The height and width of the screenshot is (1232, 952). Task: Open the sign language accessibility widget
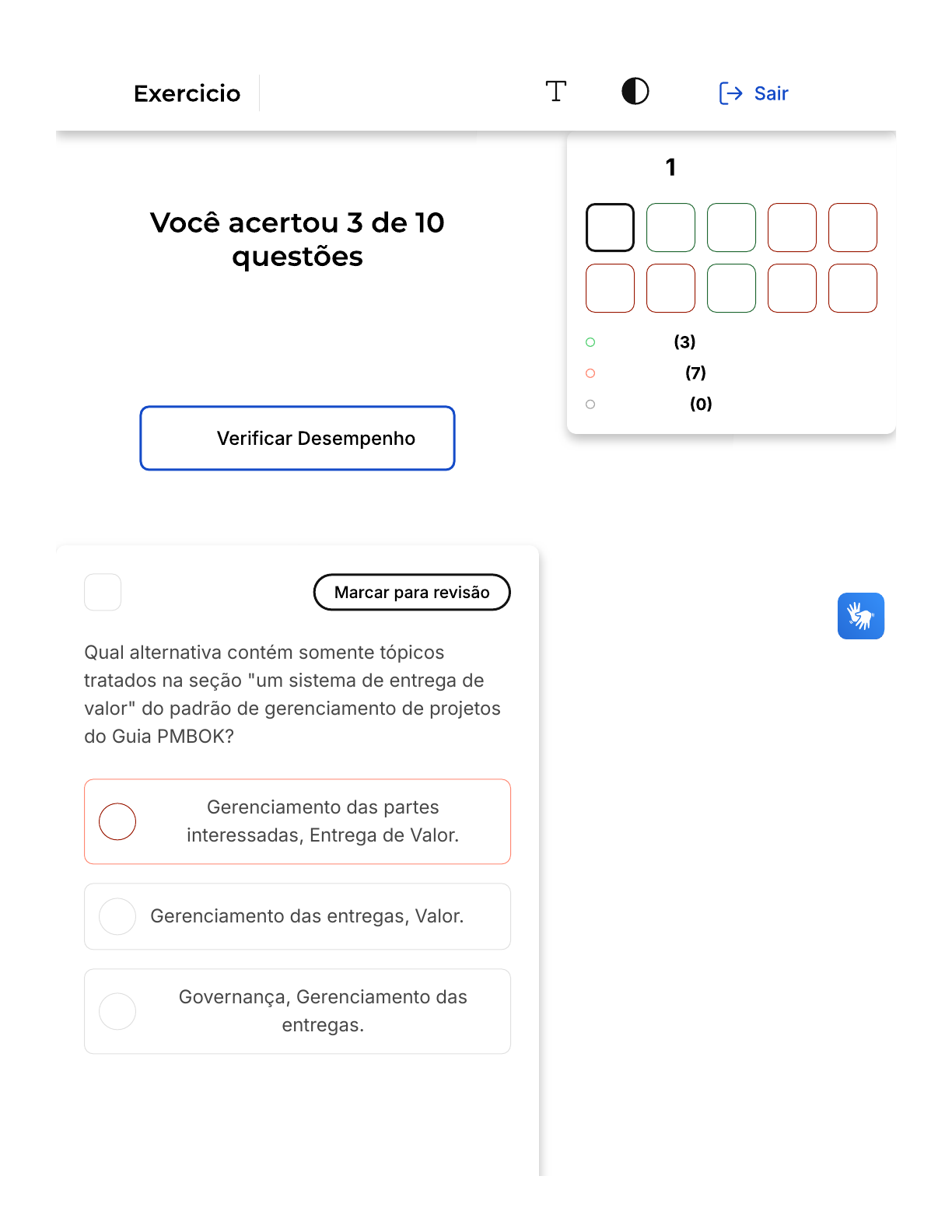860,616
